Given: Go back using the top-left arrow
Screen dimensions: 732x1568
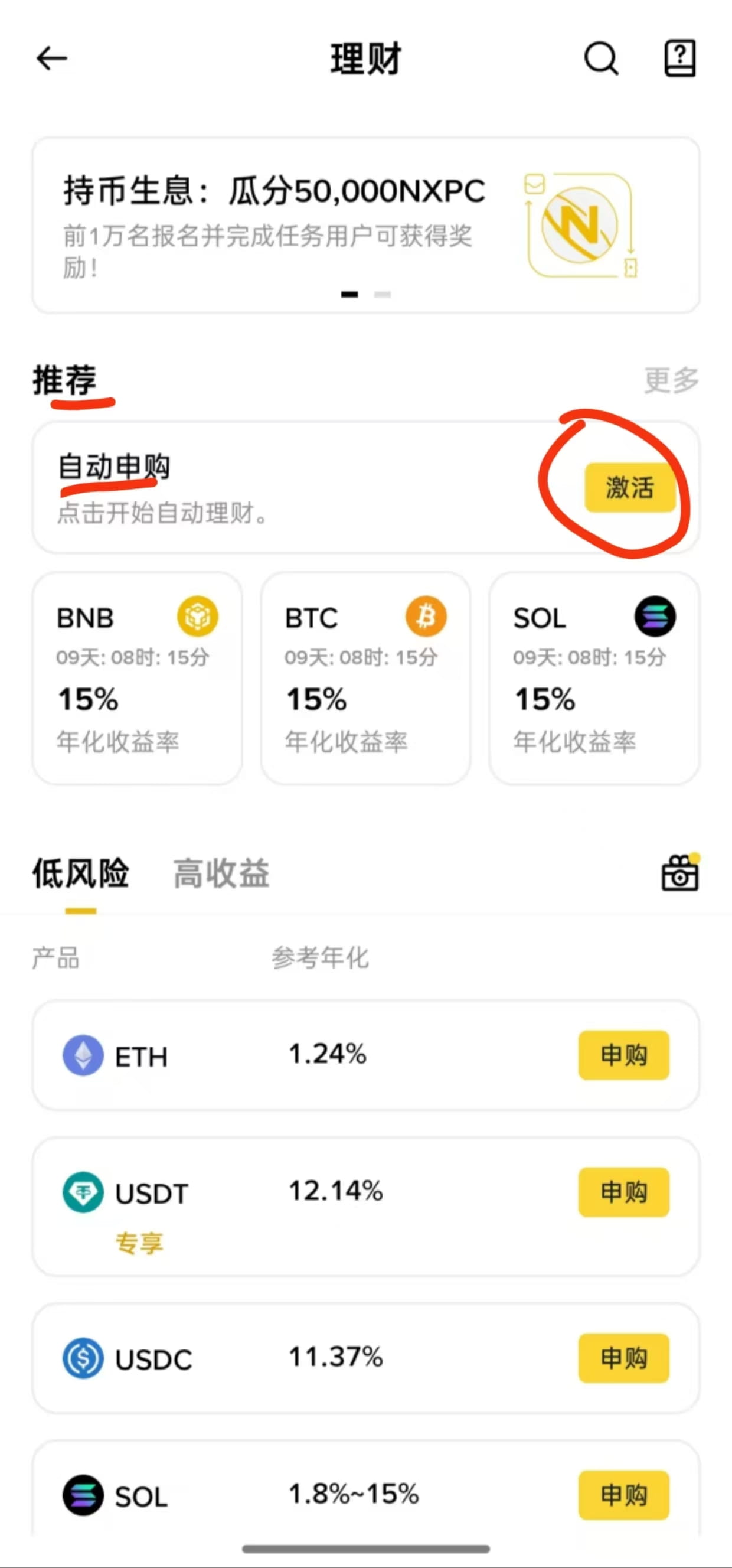Looking at the screenshot, I should [52, 58].
